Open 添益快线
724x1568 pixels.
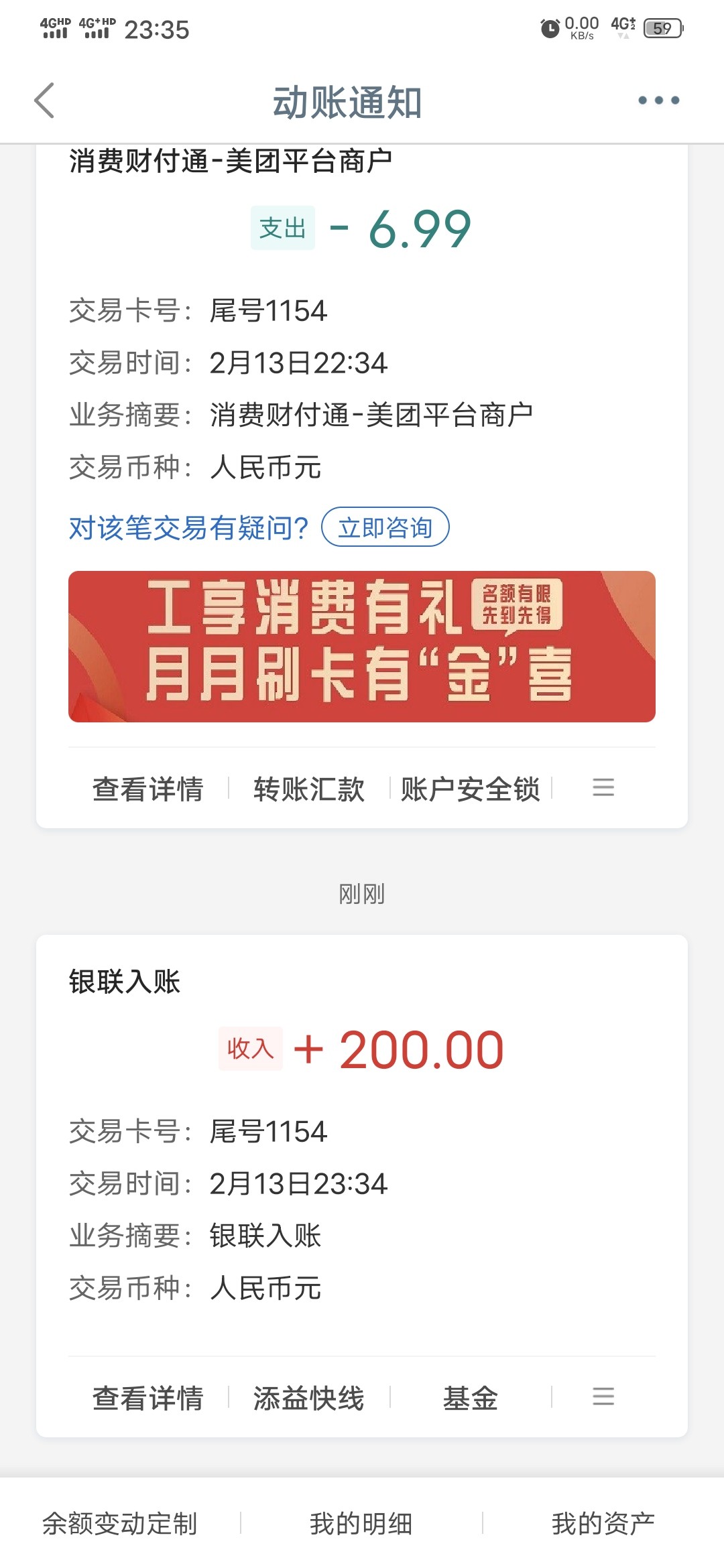point(309,1398)
